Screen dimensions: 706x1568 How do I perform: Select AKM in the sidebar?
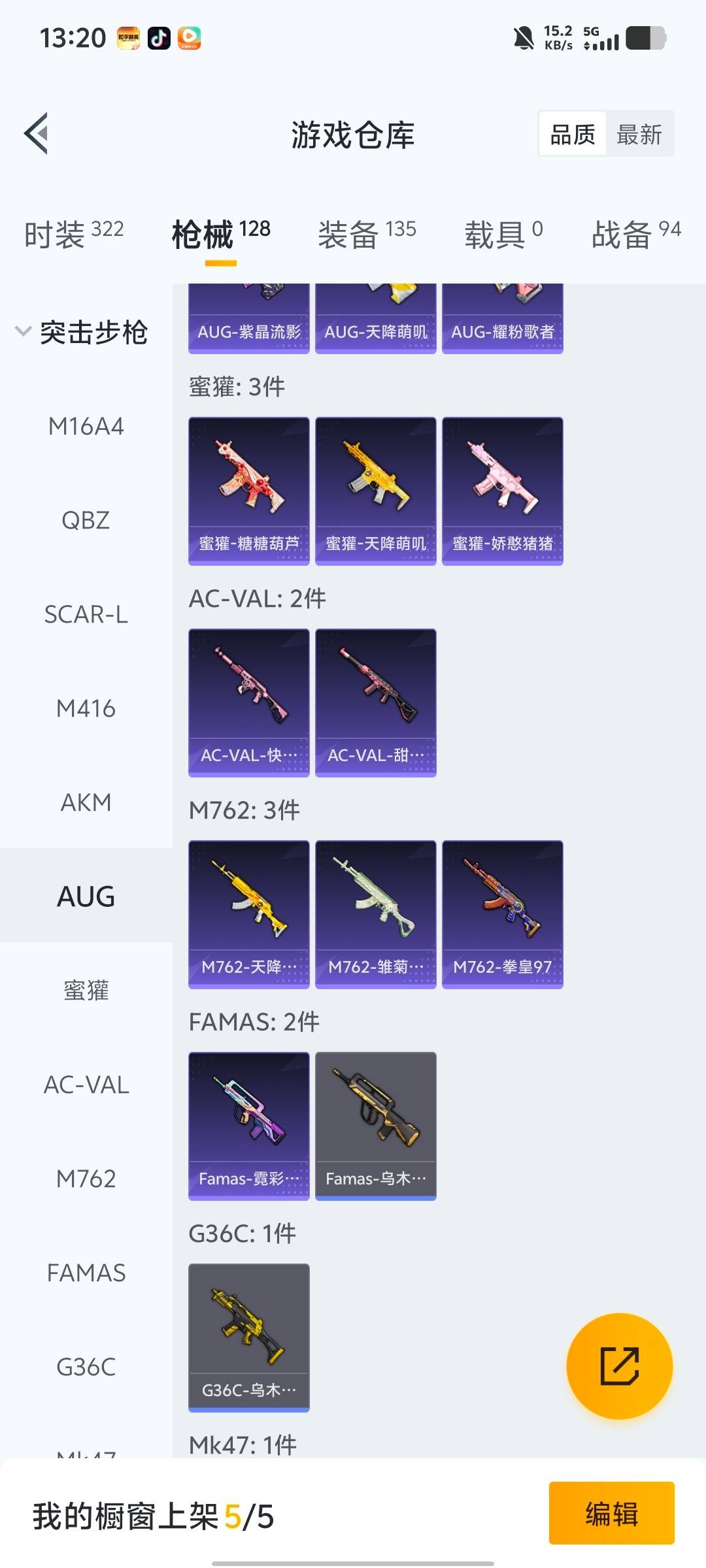(x=86, y=802)
